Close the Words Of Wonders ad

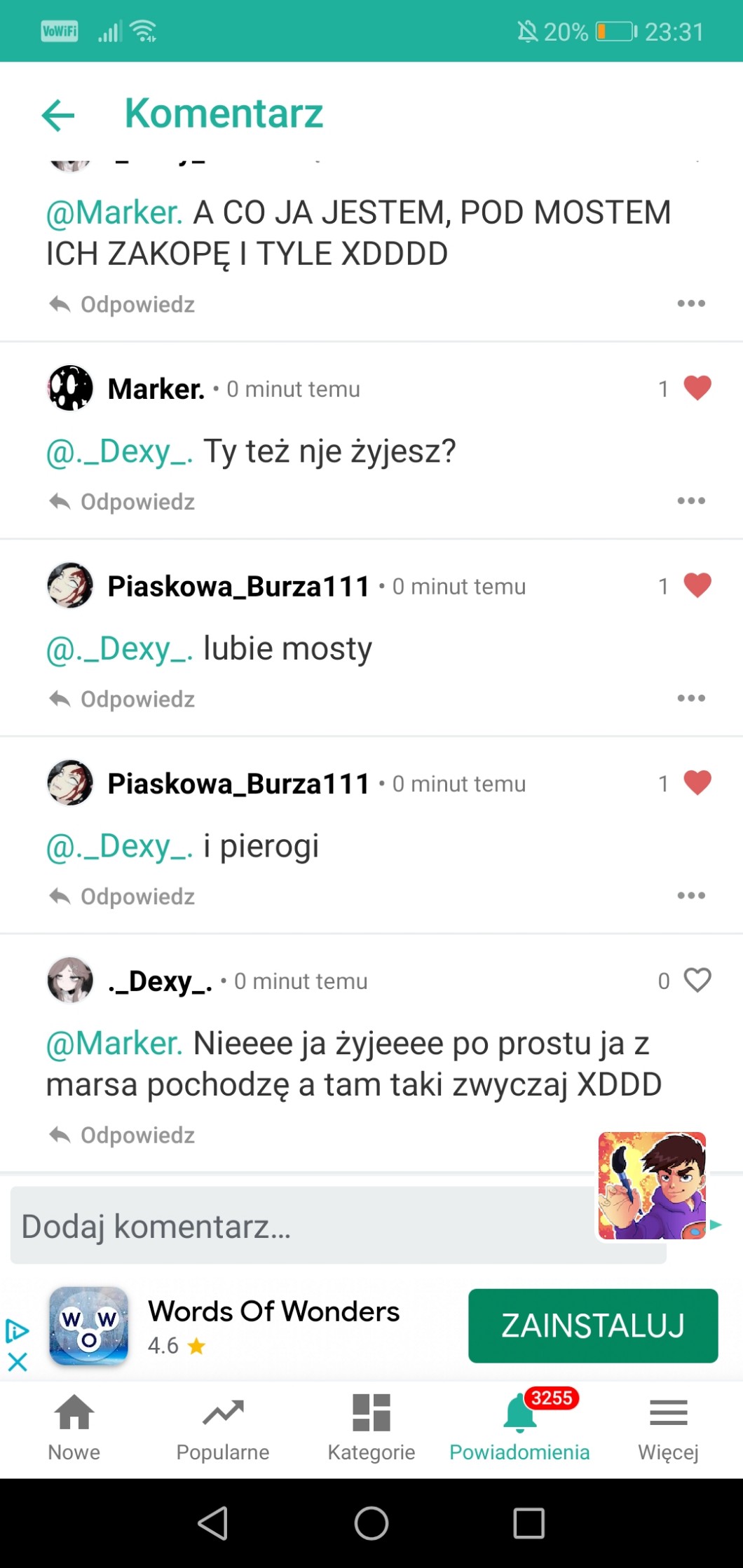click(17, 1362)
